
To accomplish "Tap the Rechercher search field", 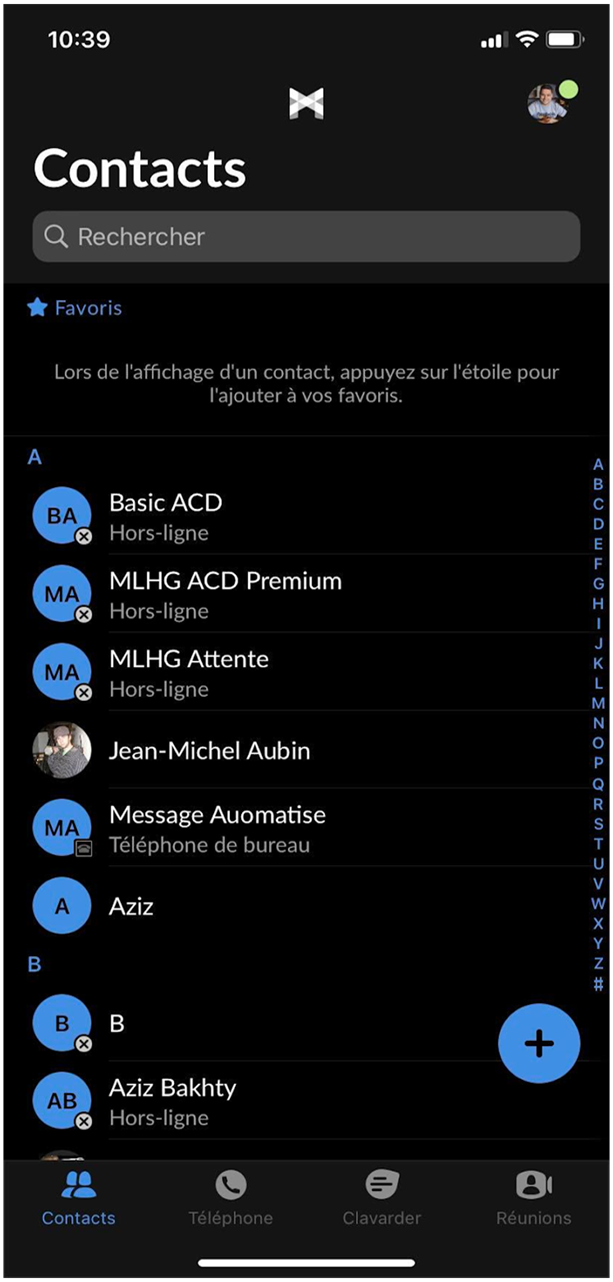I will pos(306,237).
